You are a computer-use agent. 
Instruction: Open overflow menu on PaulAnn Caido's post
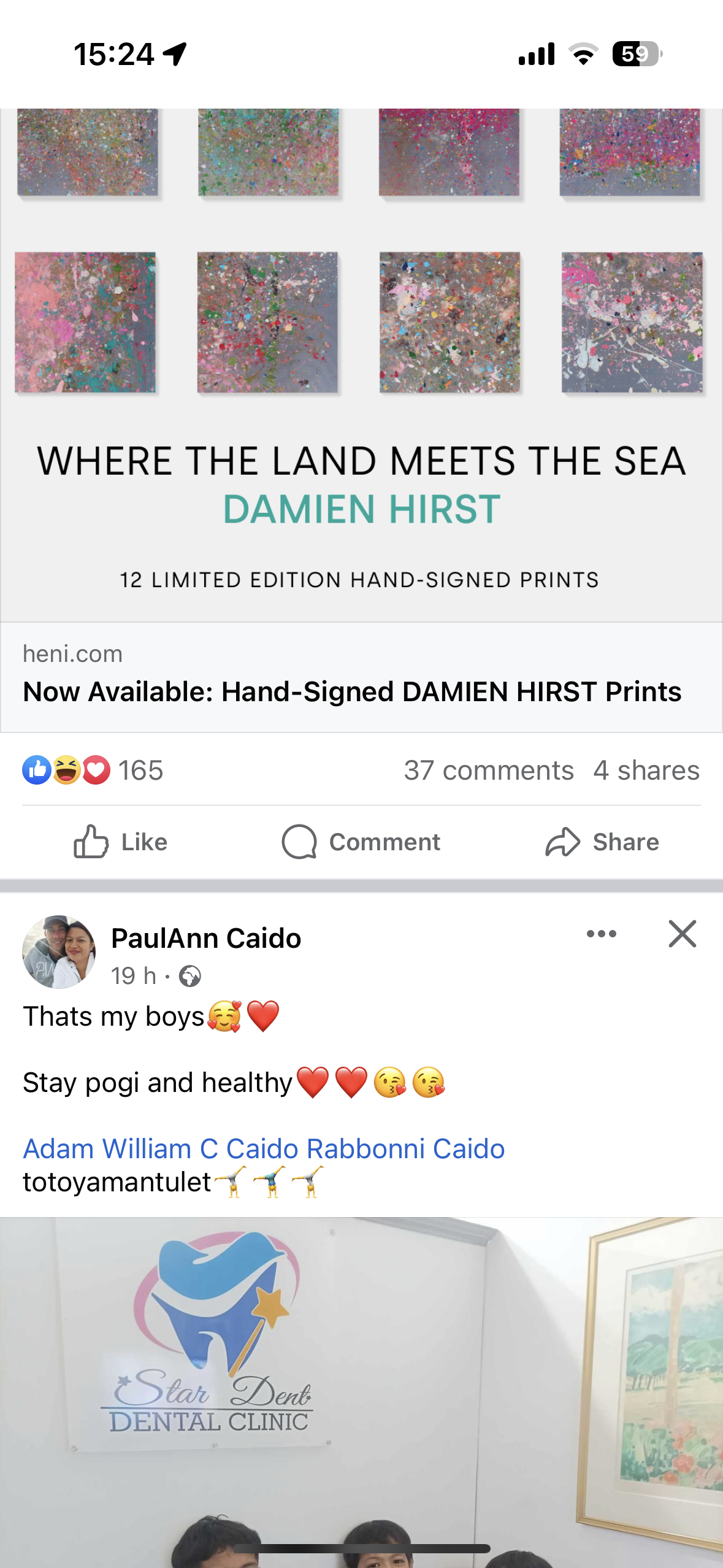601,934
